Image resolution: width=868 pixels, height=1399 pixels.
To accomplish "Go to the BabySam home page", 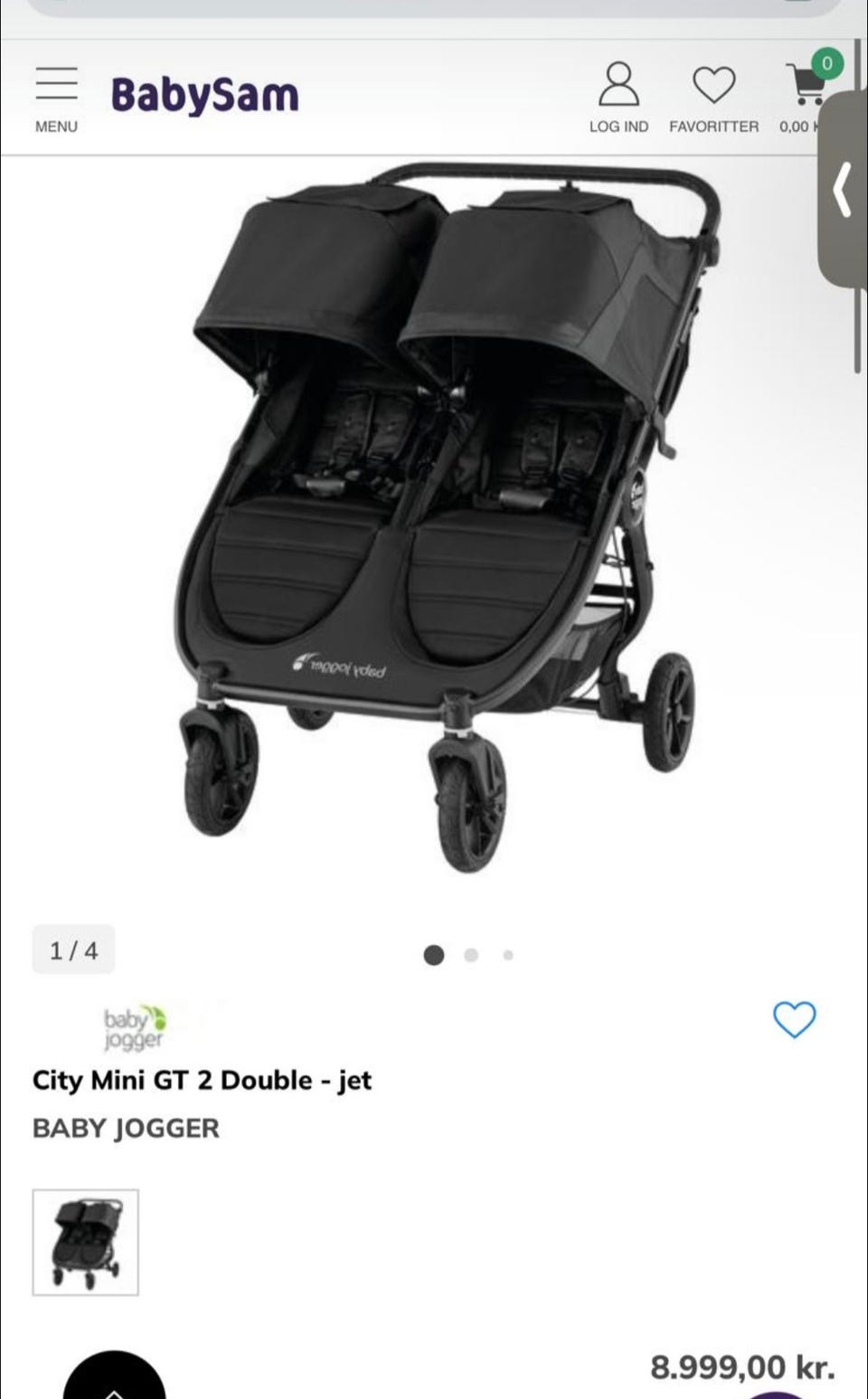I will pyautogui.click(x=204, y=96).
